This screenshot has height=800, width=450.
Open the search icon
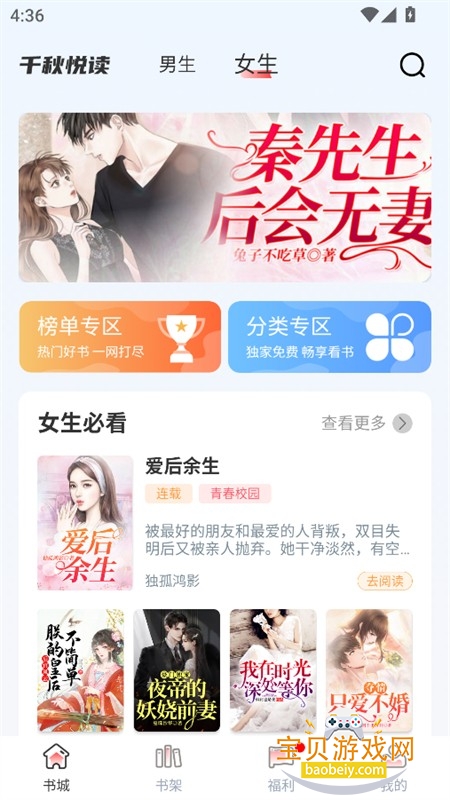coord(412,65)
